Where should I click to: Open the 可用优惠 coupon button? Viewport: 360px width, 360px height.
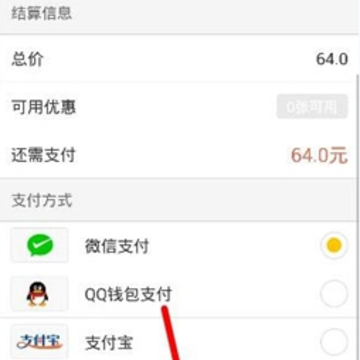(x=312, y=107)
